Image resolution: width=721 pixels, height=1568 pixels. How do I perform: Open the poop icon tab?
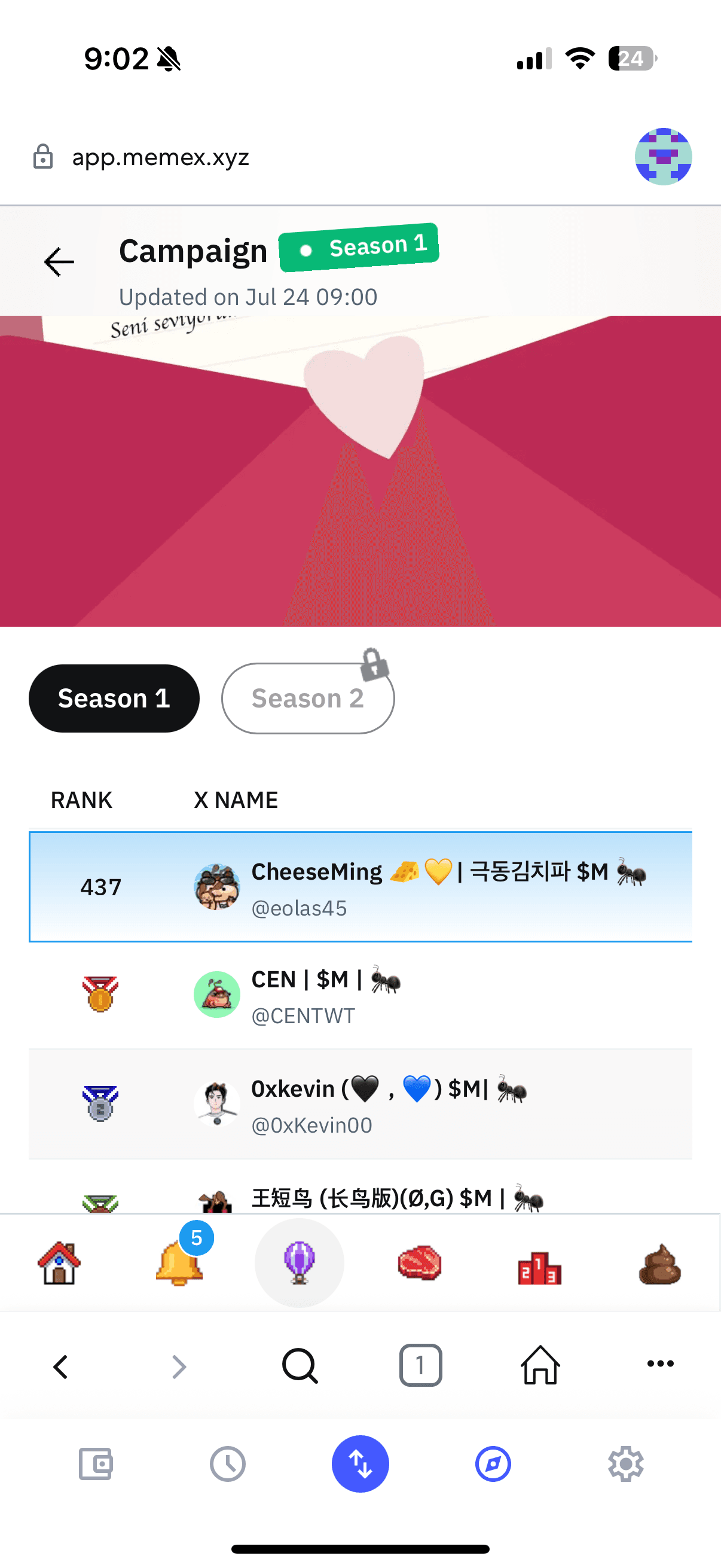(660, 1264)
